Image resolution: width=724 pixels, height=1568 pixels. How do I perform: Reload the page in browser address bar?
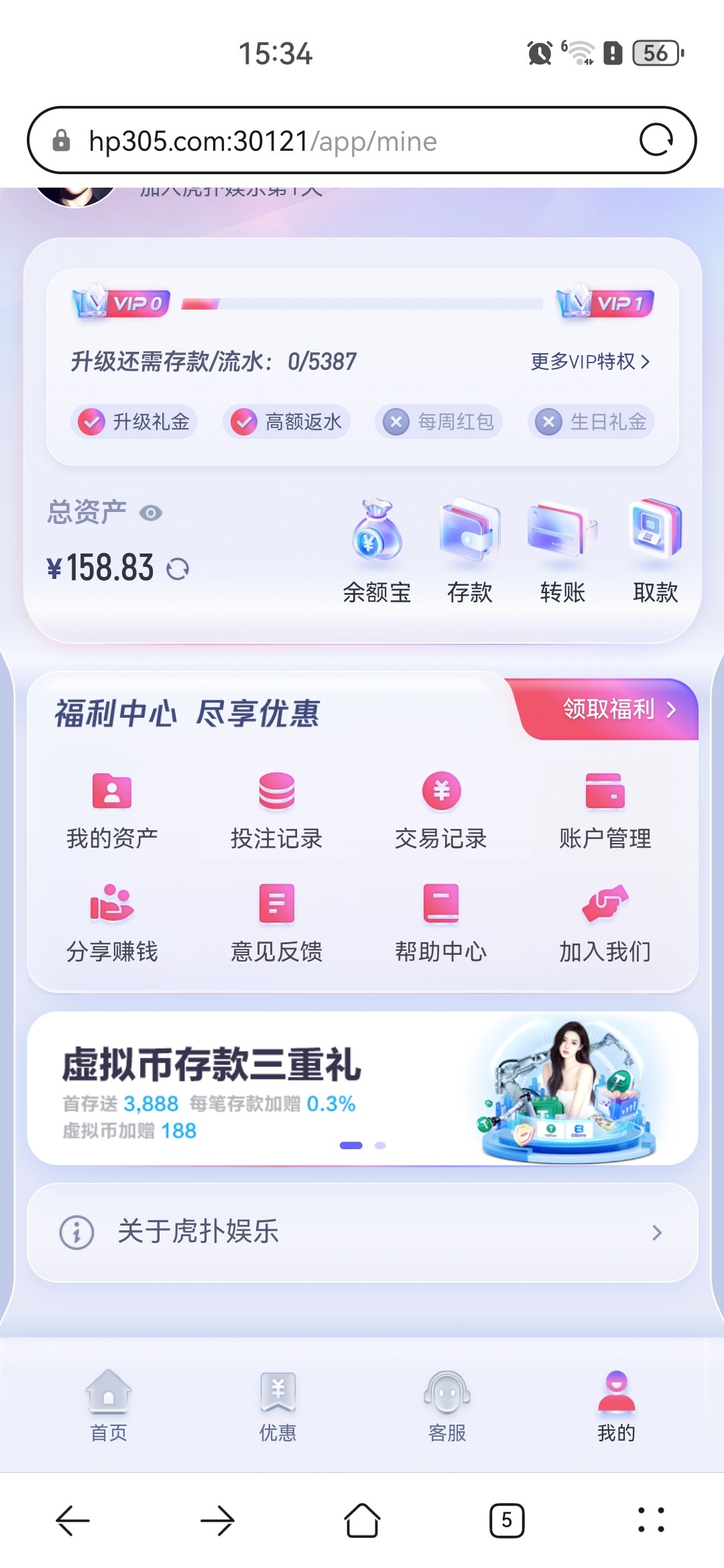point(656,140)
